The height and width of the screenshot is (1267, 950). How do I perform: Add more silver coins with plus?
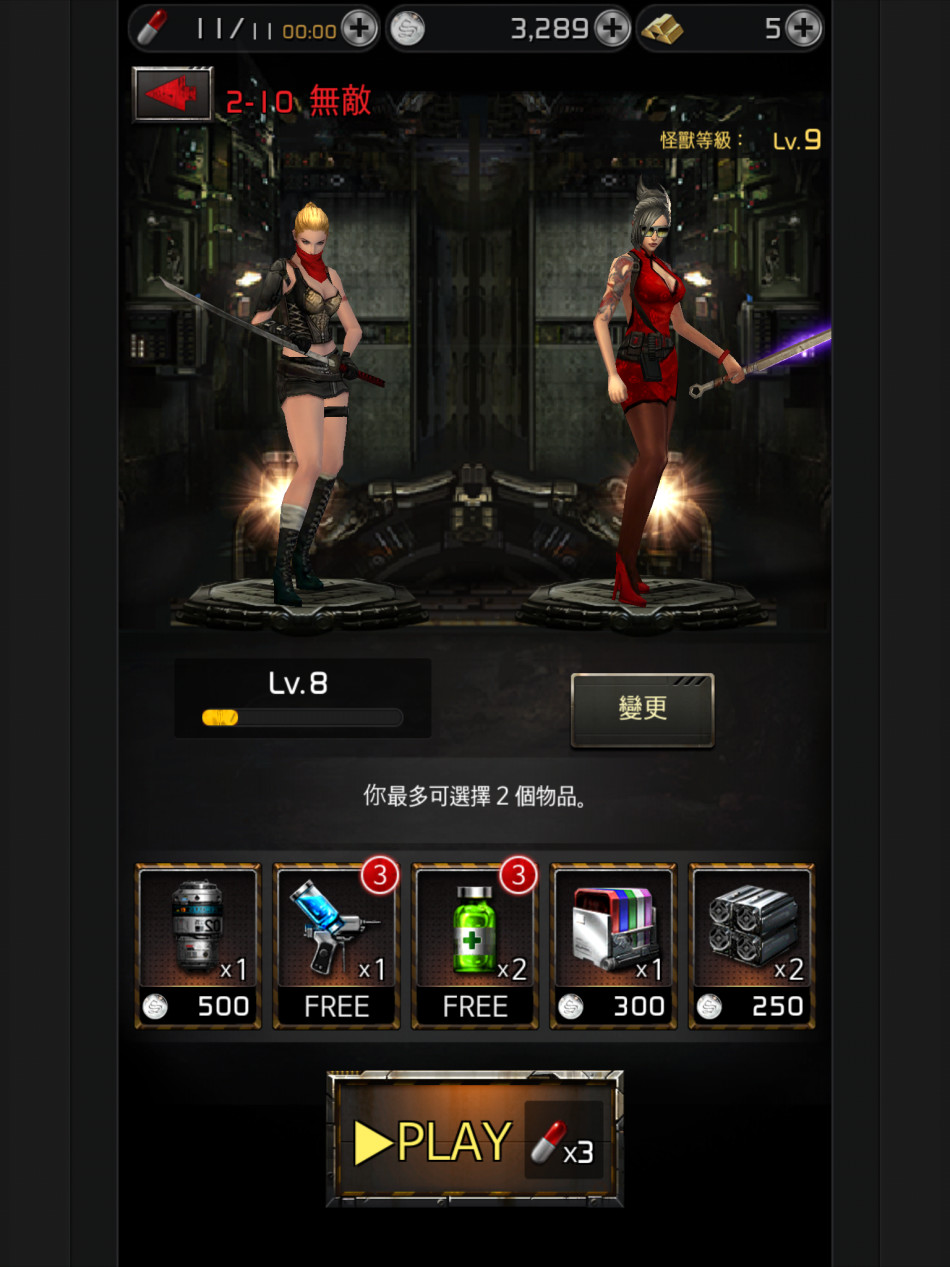612,29
